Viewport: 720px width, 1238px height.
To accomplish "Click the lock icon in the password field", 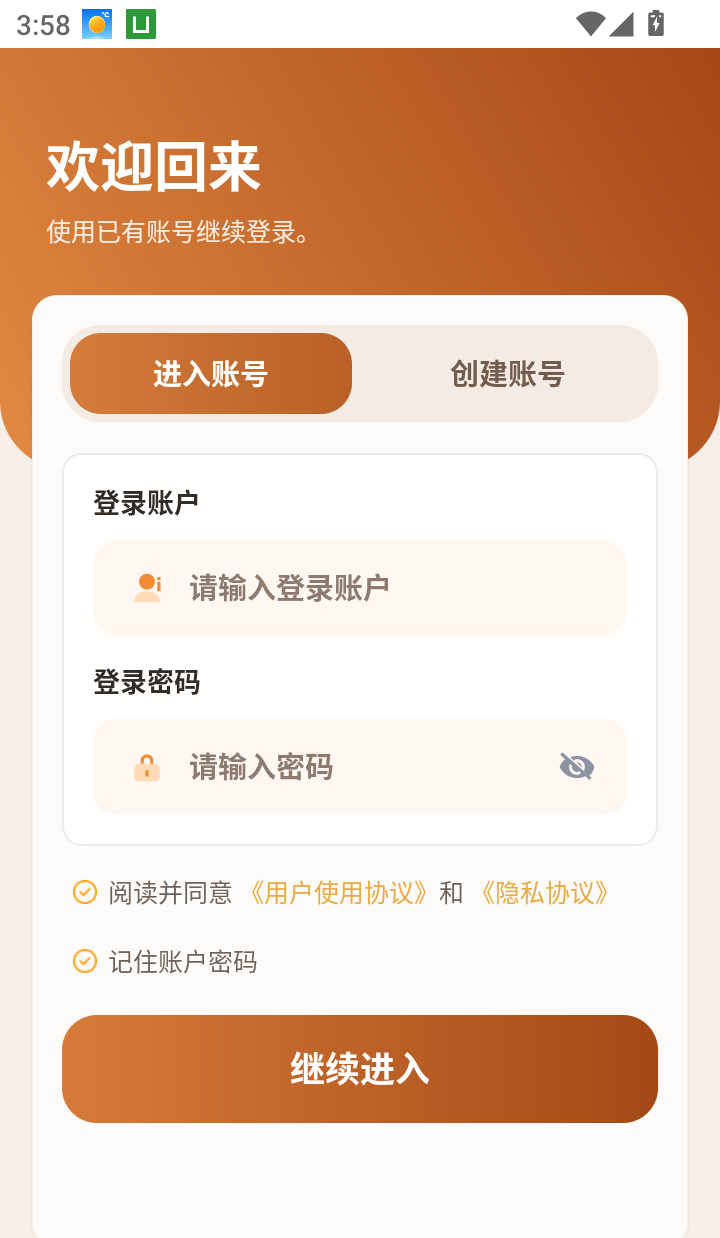I will click(x=148, y=767).
